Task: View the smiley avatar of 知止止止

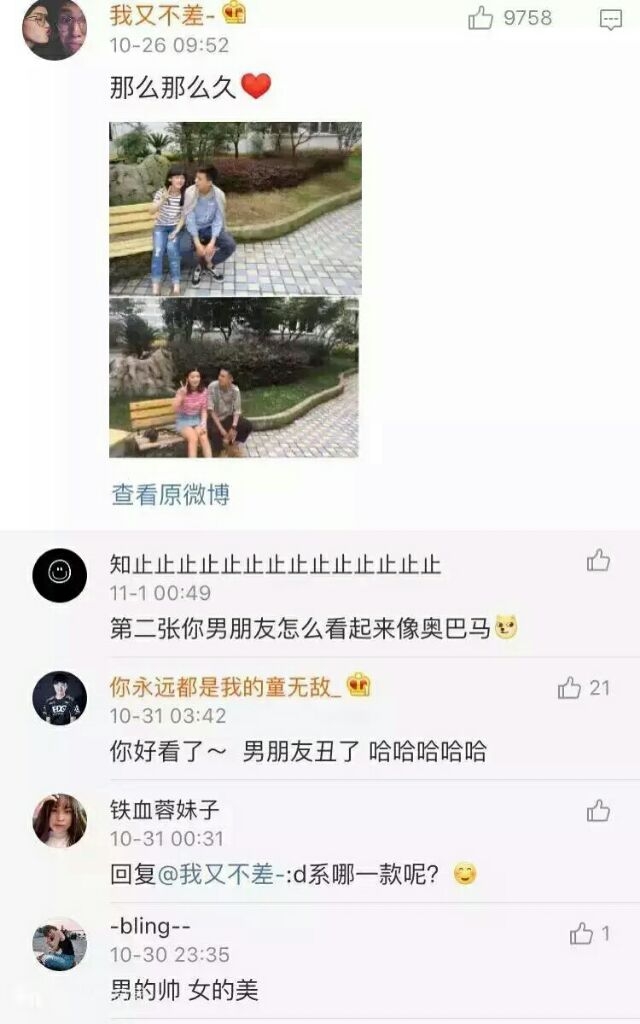Action: [59, 575]
